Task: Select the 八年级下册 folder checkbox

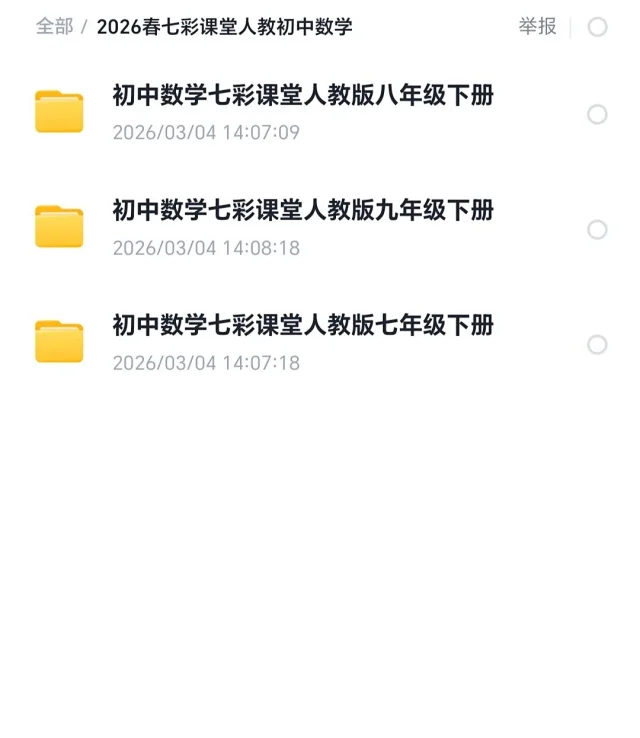Action: [x=597, y=114]
